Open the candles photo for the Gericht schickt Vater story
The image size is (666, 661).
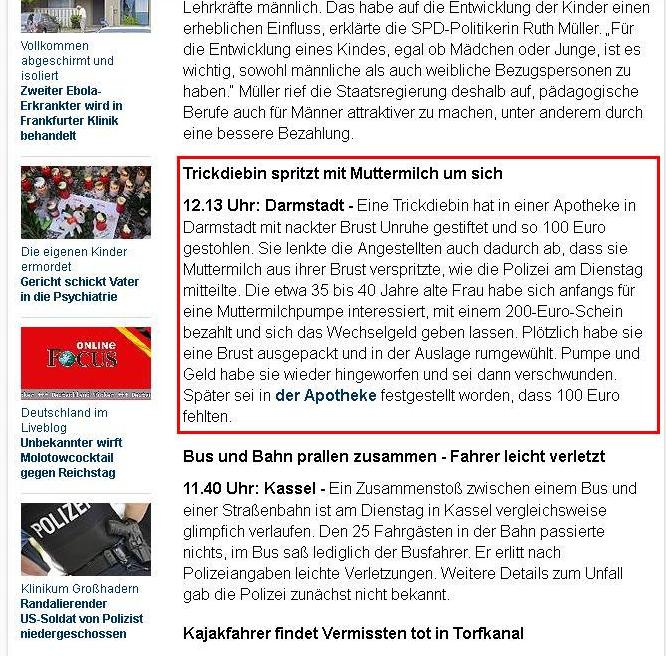85,201
